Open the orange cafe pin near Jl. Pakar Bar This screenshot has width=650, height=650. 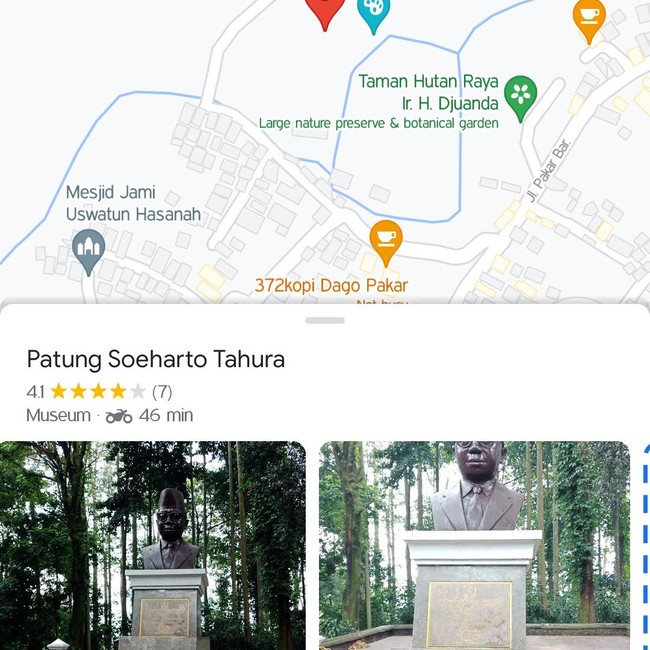(x=589, y=18)
